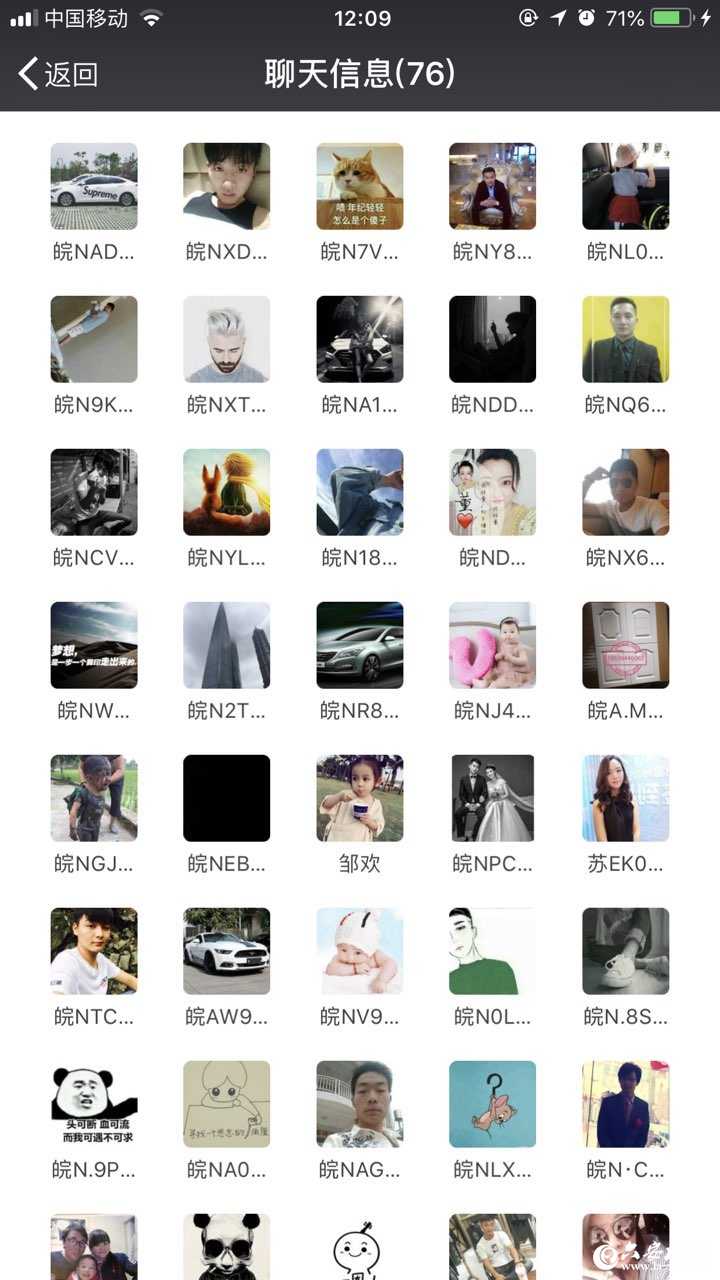Open member 皖NQ6... in suit

626,340
